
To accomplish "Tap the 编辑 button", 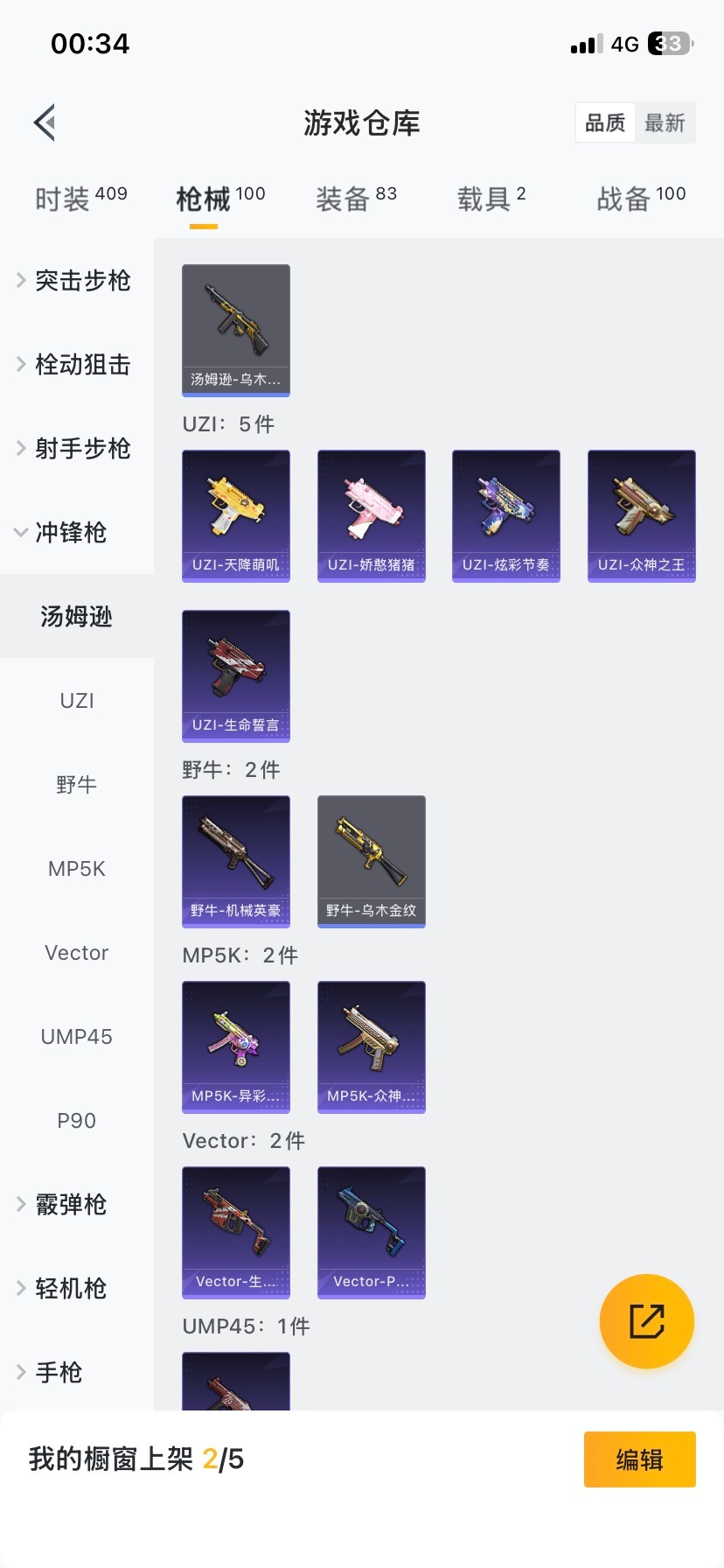I will coord(639,1459).
